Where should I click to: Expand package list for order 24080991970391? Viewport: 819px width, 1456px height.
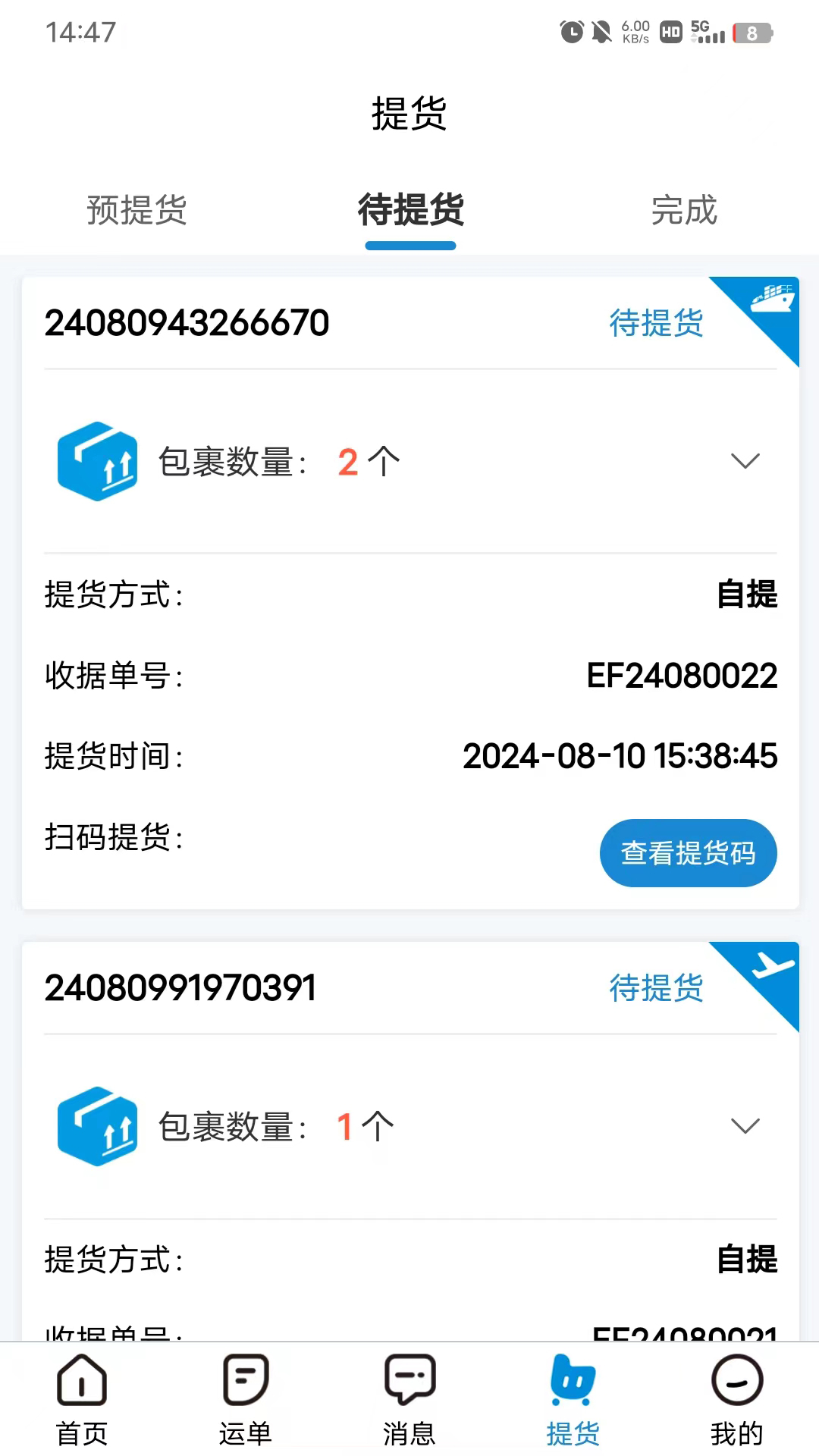(745, 1126)
